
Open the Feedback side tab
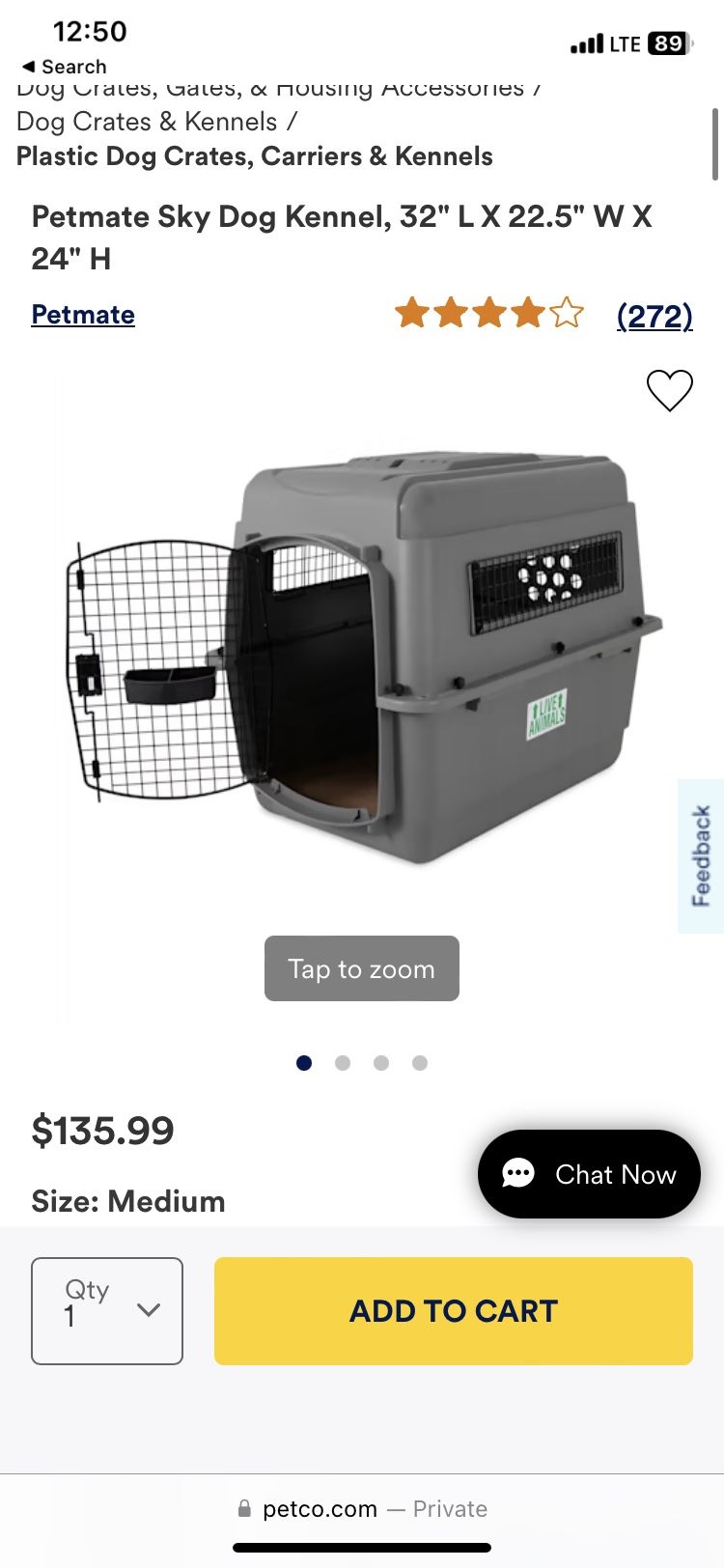700,855
